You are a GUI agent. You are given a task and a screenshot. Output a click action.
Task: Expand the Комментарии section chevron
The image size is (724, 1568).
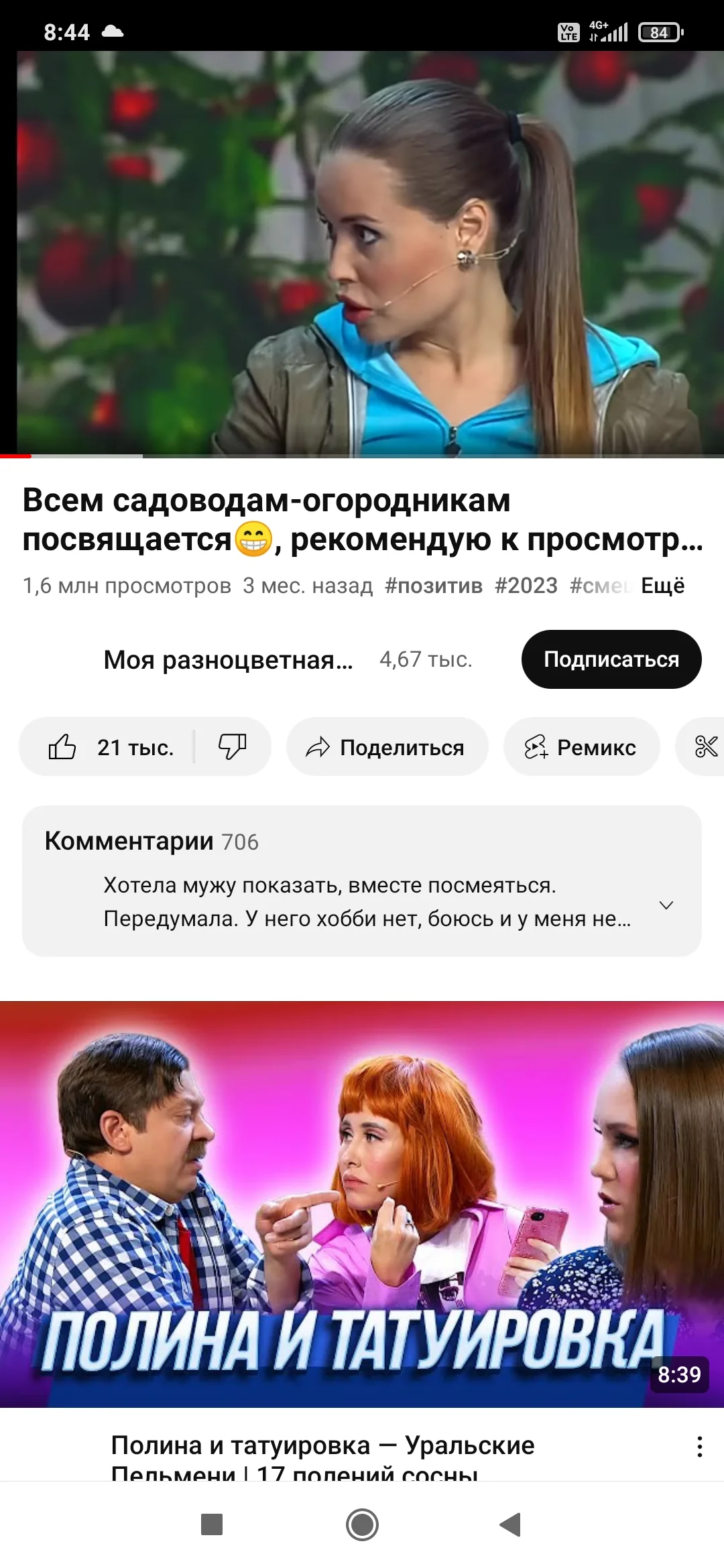point(666,905)
